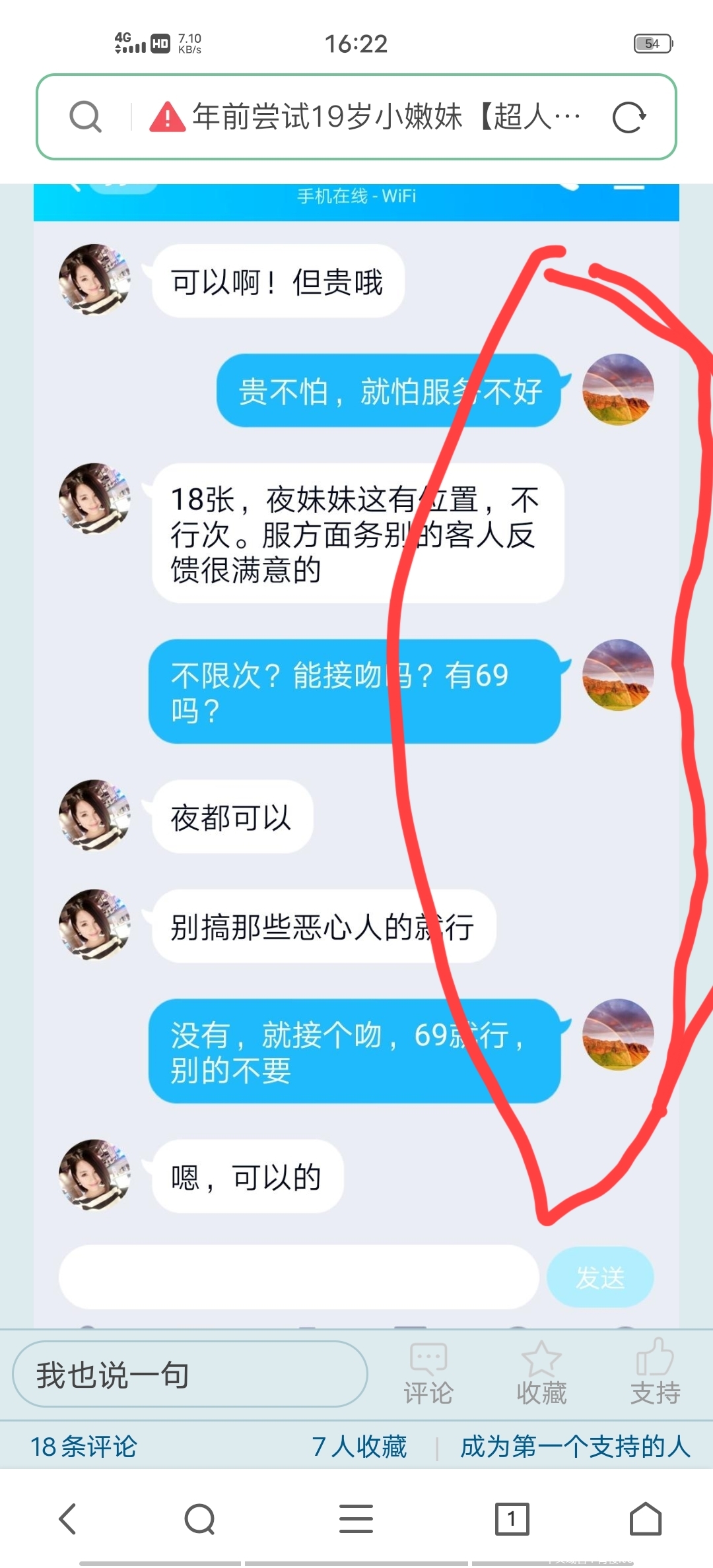Viewport: 713px width, 1568px height.
Task: Open the 7 人收藏 list
Action: click(360, 1447)
